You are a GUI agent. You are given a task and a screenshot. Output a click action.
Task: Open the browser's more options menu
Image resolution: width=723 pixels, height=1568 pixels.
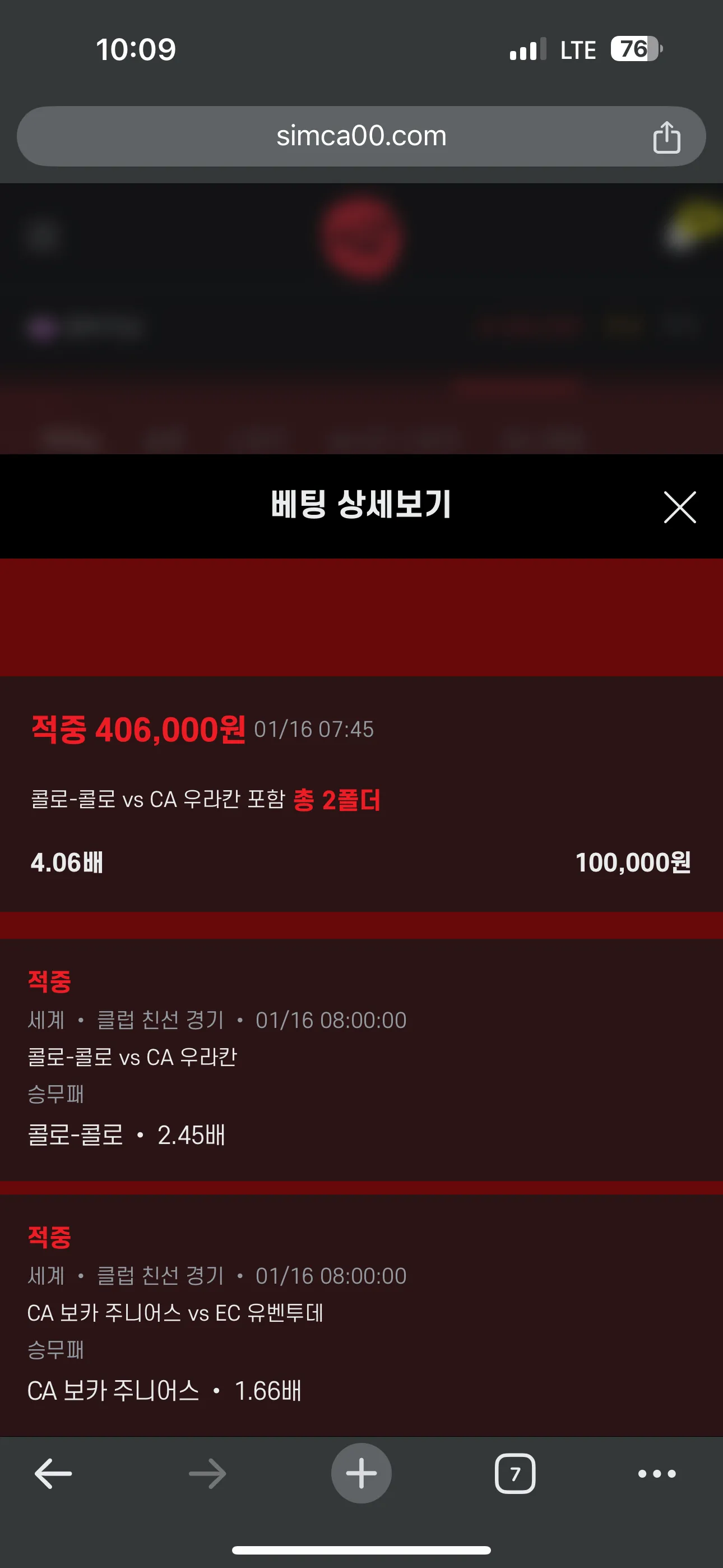click(x=657, y=1474)
